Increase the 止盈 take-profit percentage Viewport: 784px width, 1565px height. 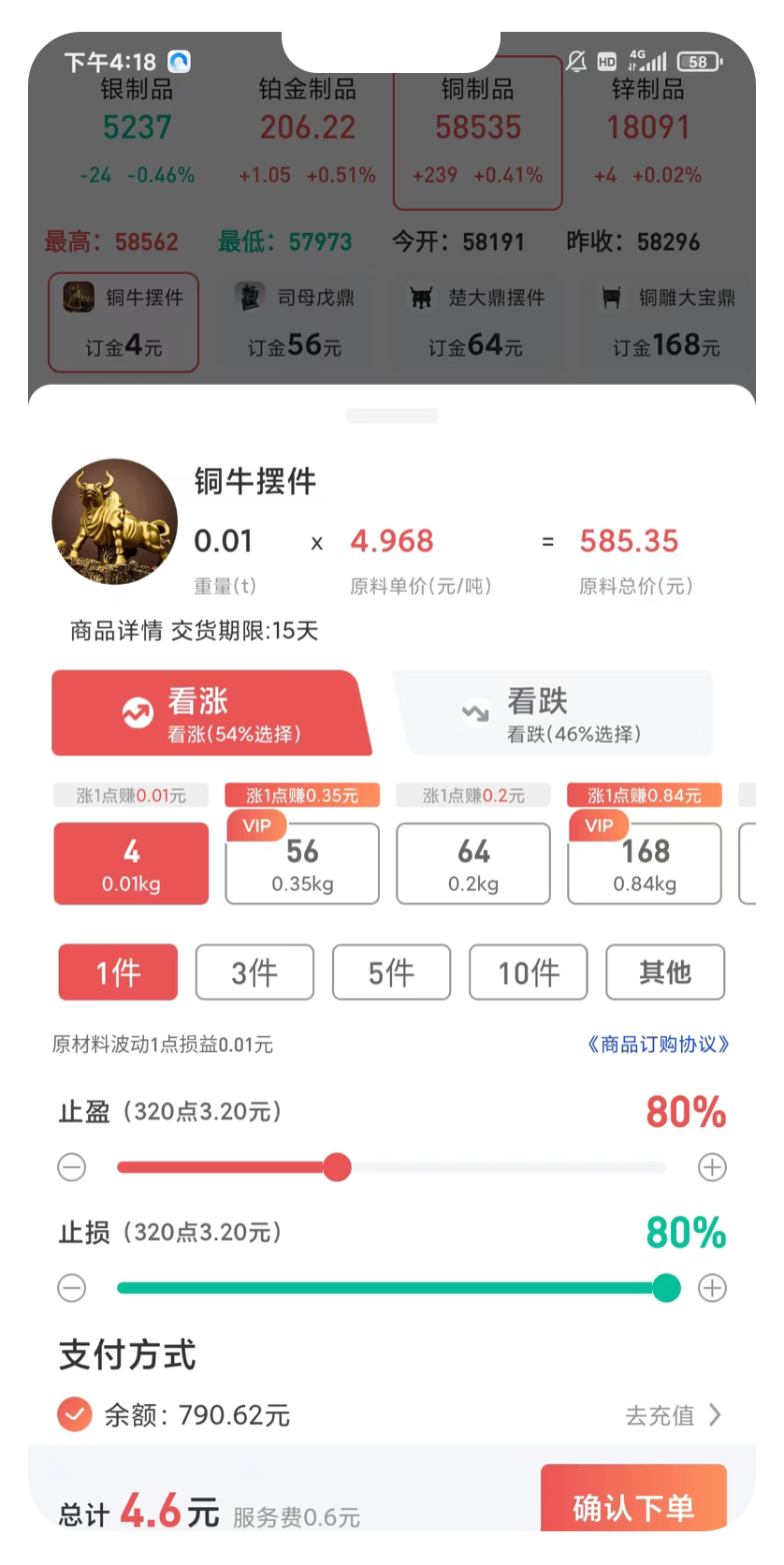click(712, 1167)
